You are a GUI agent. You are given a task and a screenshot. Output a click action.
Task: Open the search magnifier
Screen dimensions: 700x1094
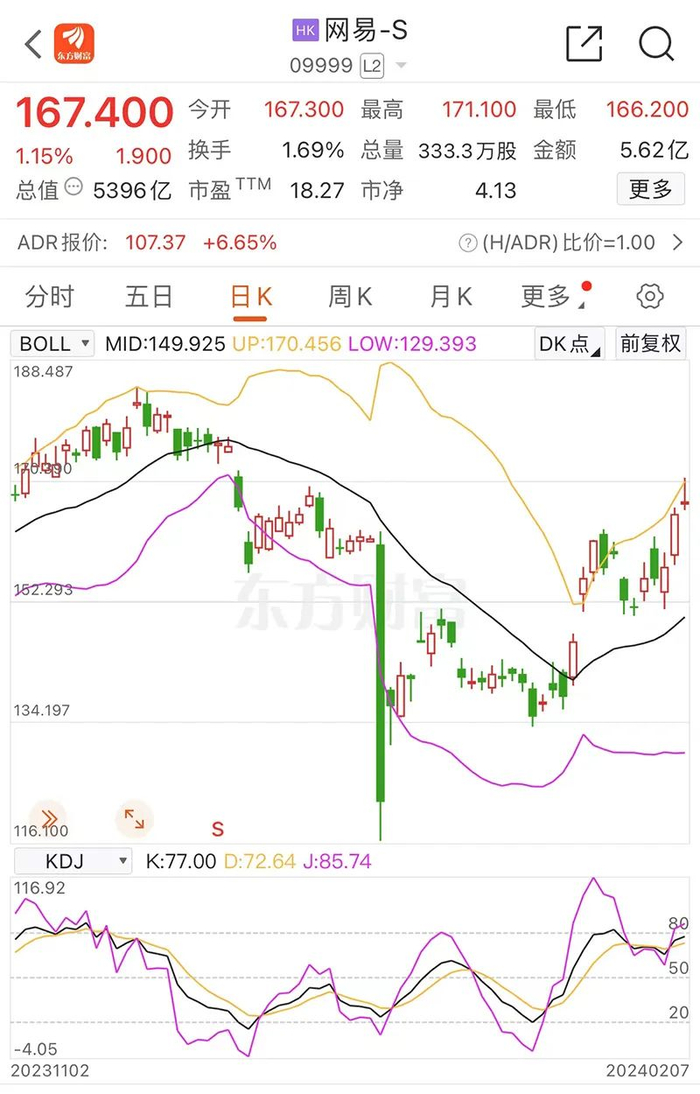pos(656,44)
